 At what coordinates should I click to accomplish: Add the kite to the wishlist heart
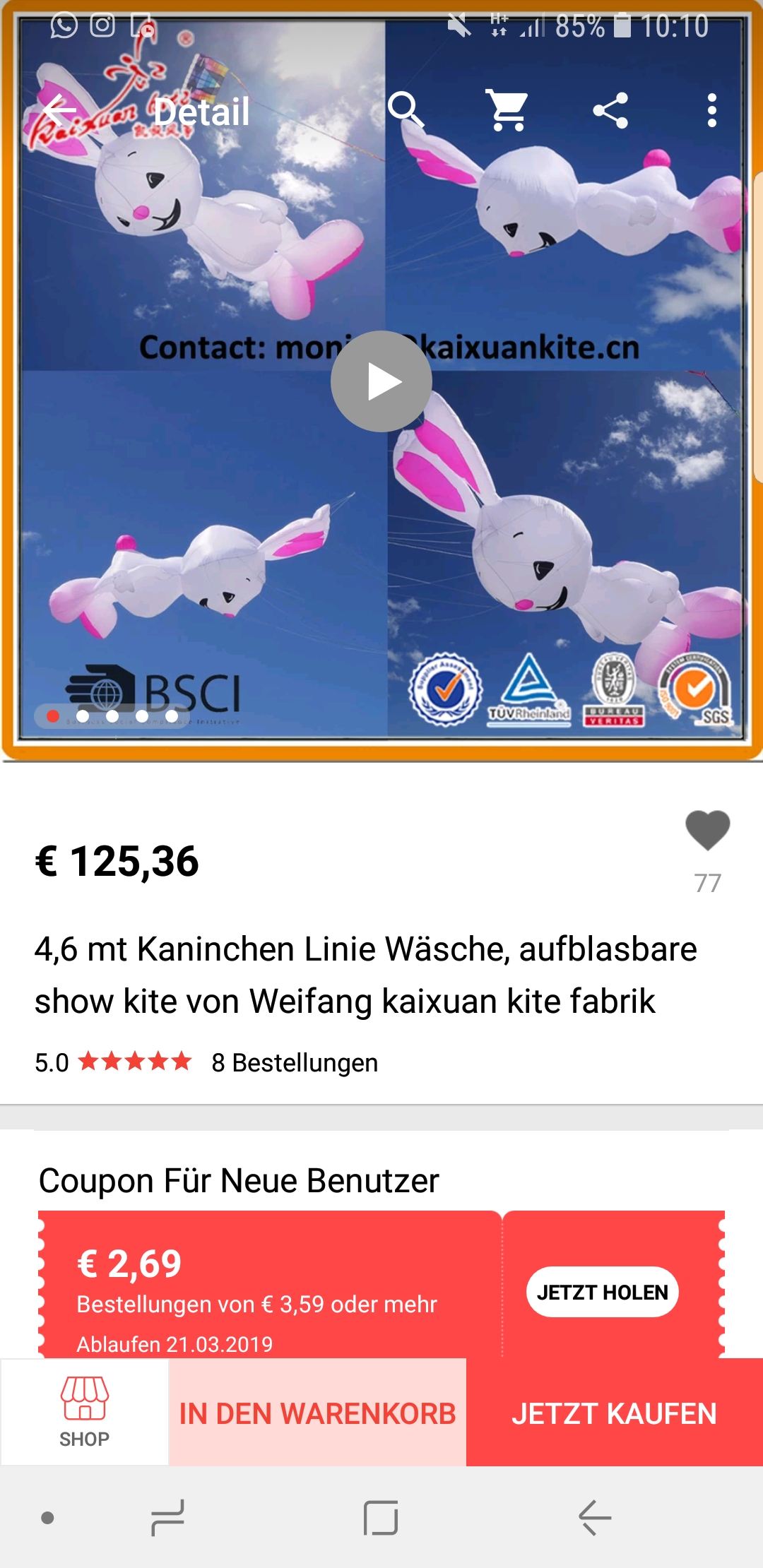707,830
